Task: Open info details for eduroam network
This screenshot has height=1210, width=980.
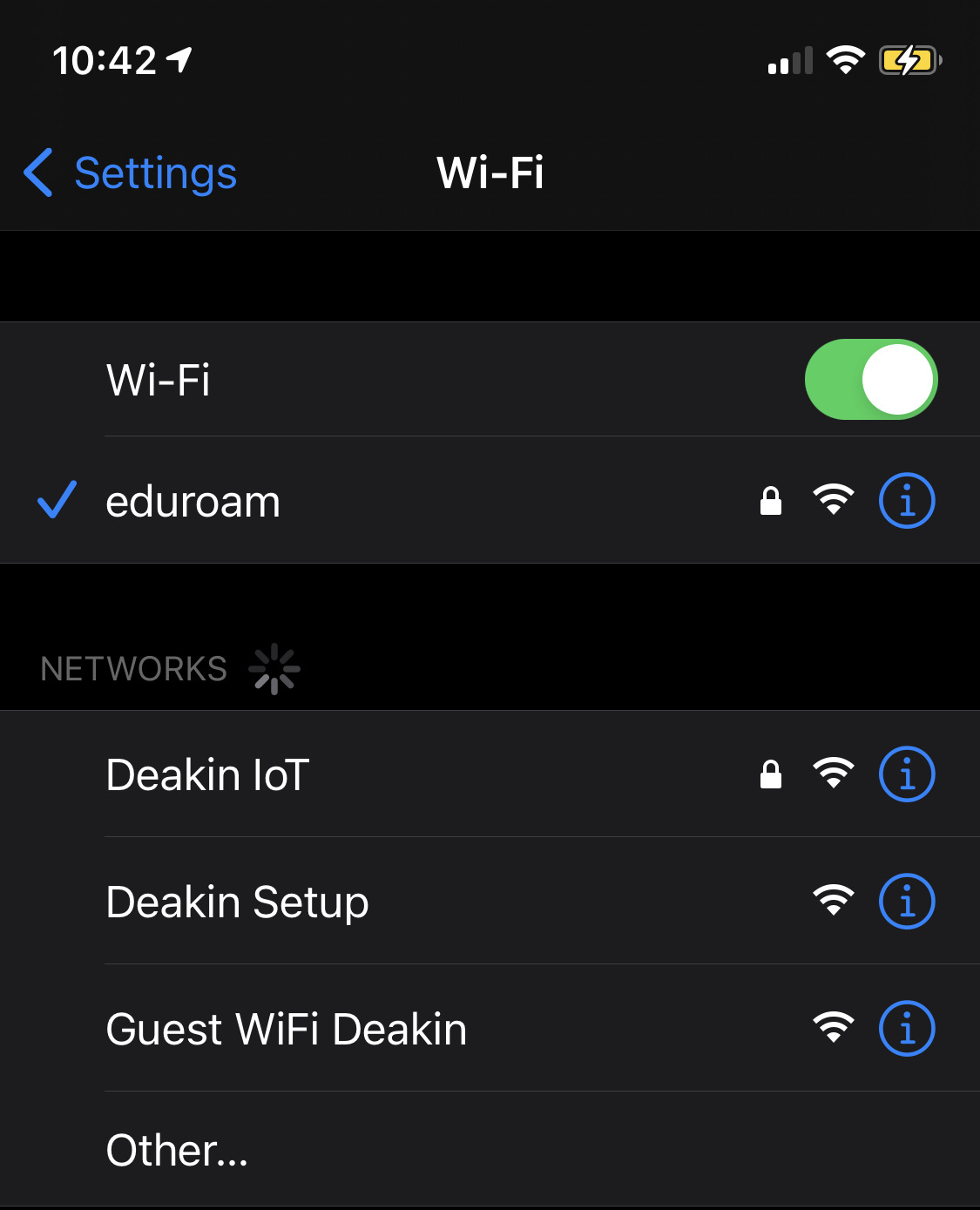Action: click(906, 501)
